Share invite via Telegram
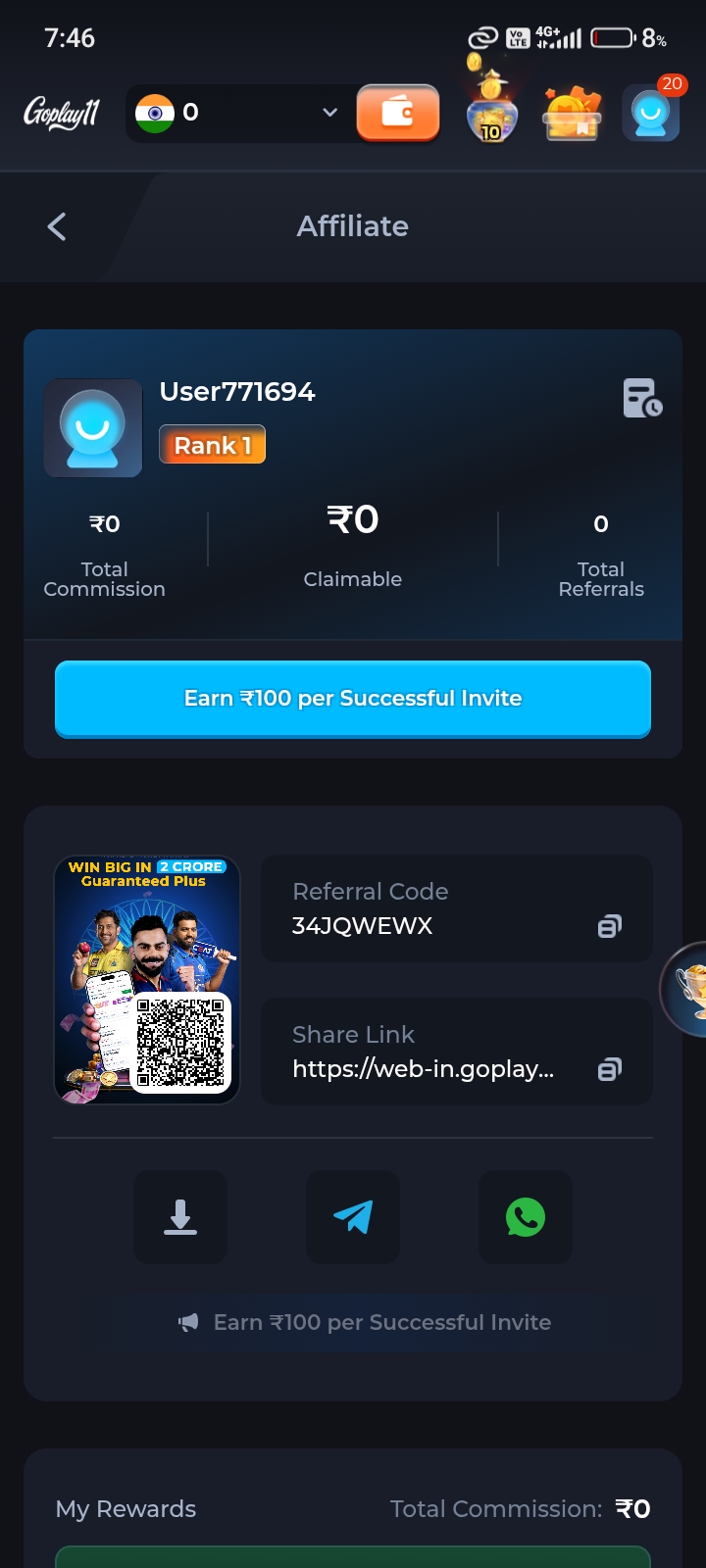This screenshot has width=706, height=1568. point(353,1217)
